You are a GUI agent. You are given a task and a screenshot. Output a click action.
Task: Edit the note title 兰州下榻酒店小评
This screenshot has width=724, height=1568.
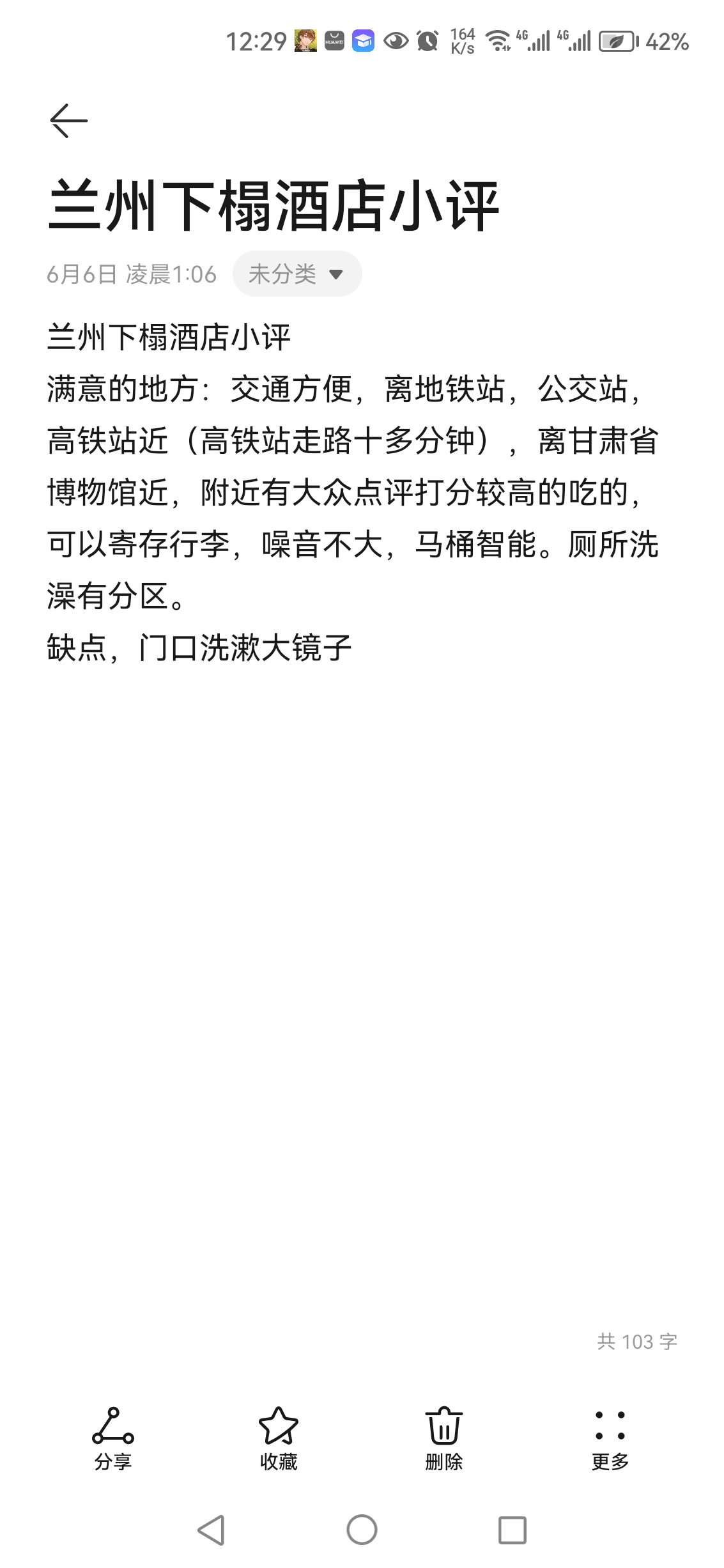(x=273, y=206)
